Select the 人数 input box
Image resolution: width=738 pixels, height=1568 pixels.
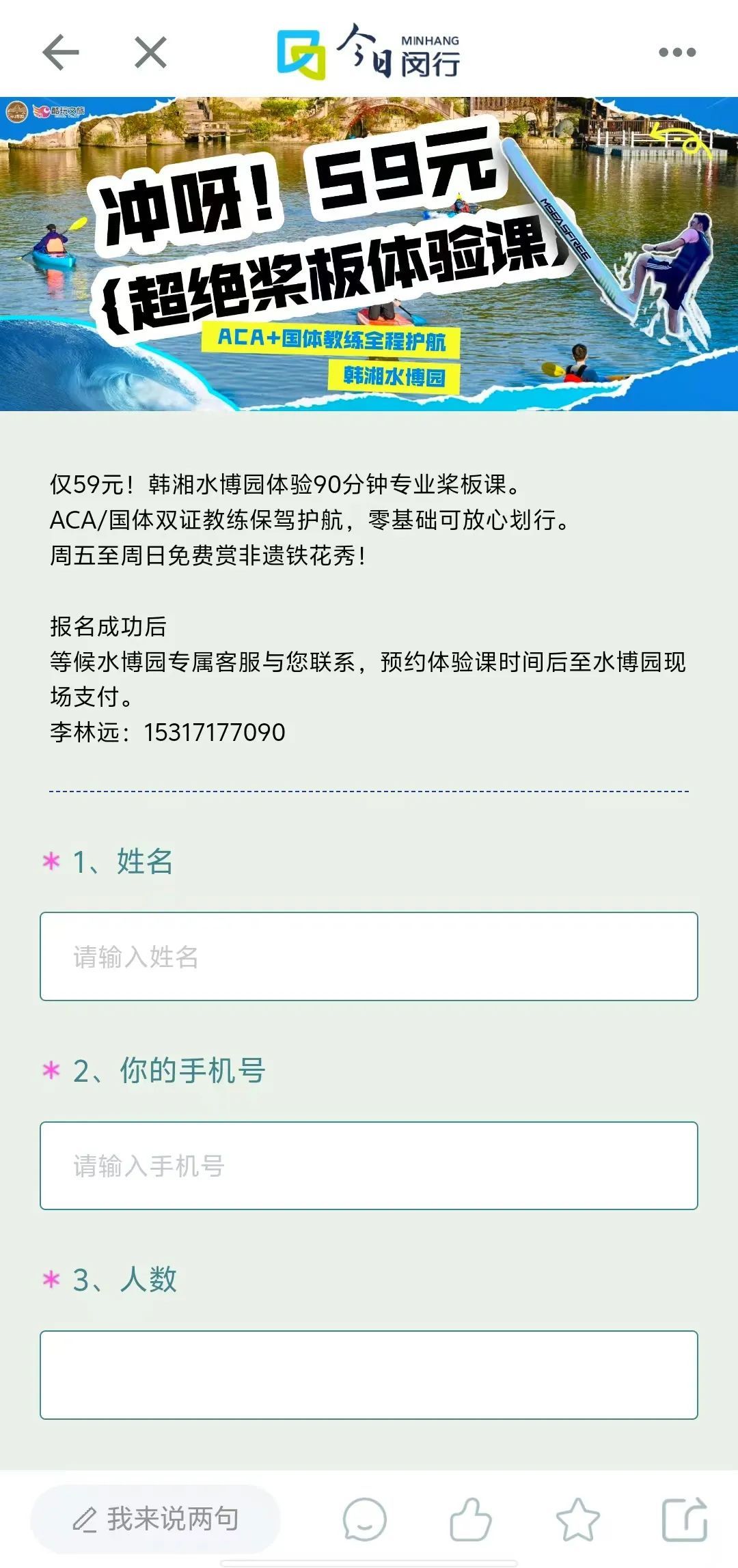click(x=369, y=1374)
